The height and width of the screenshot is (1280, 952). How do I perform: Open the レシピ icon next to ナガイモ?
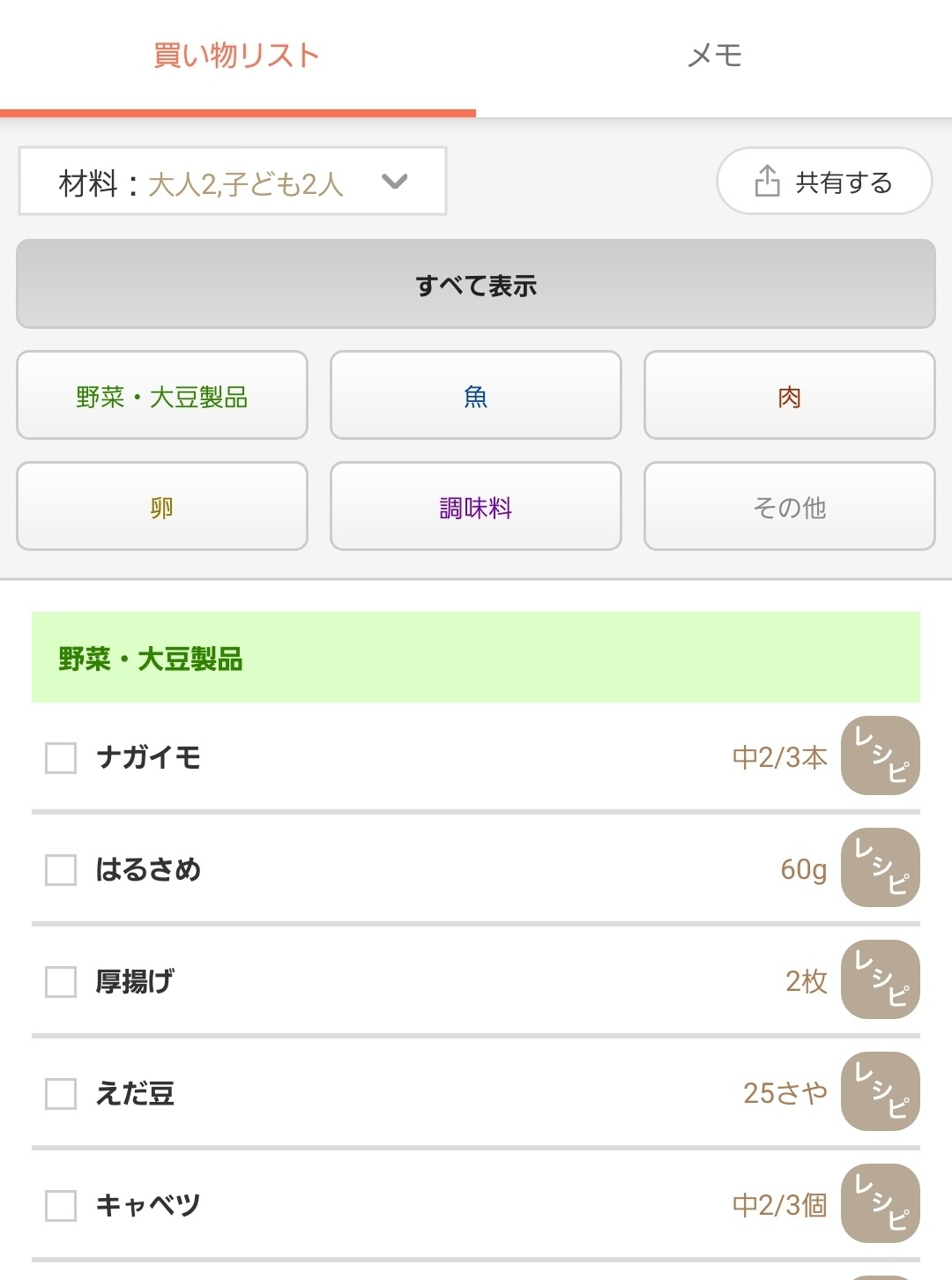[x=879, y=756]
